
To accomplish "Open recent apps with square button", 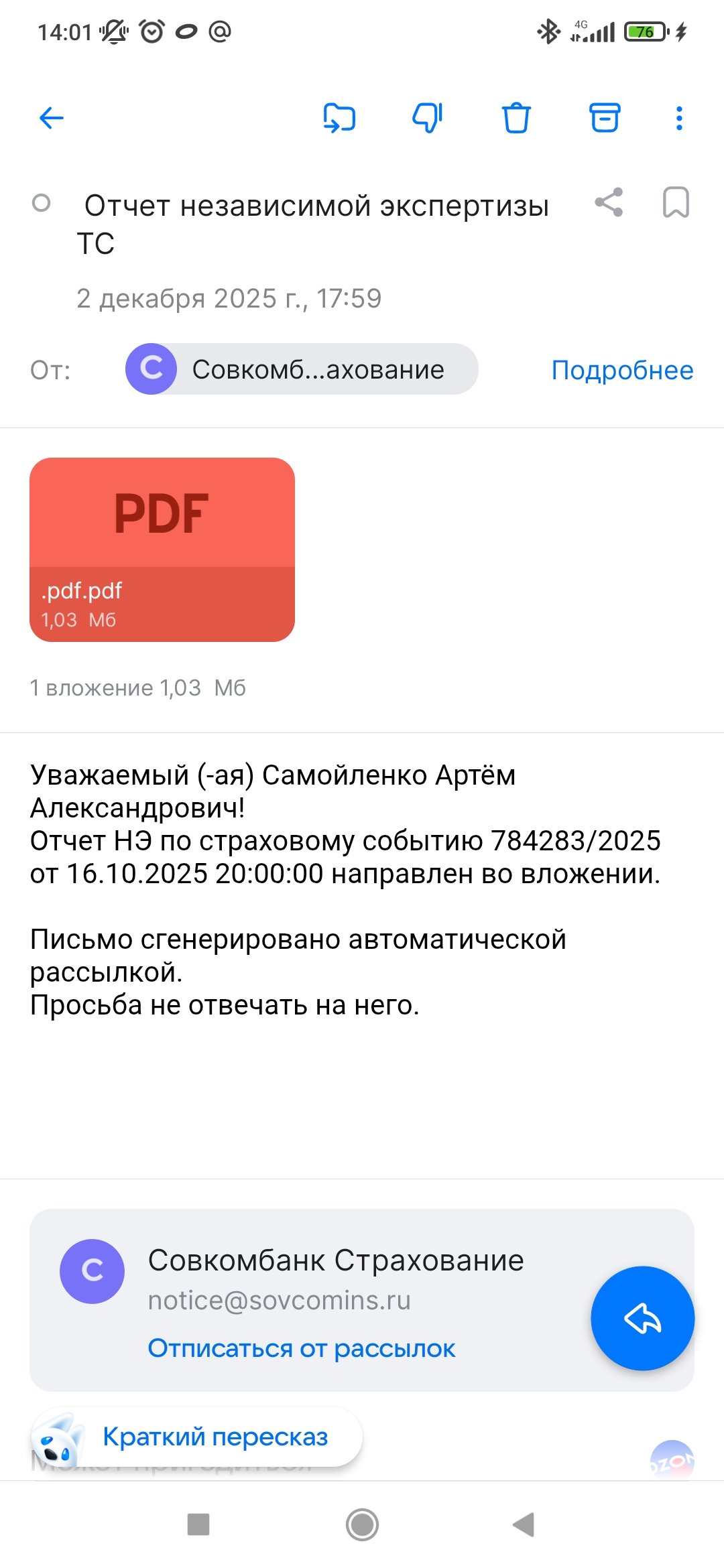I will (x=198, y=1524).
